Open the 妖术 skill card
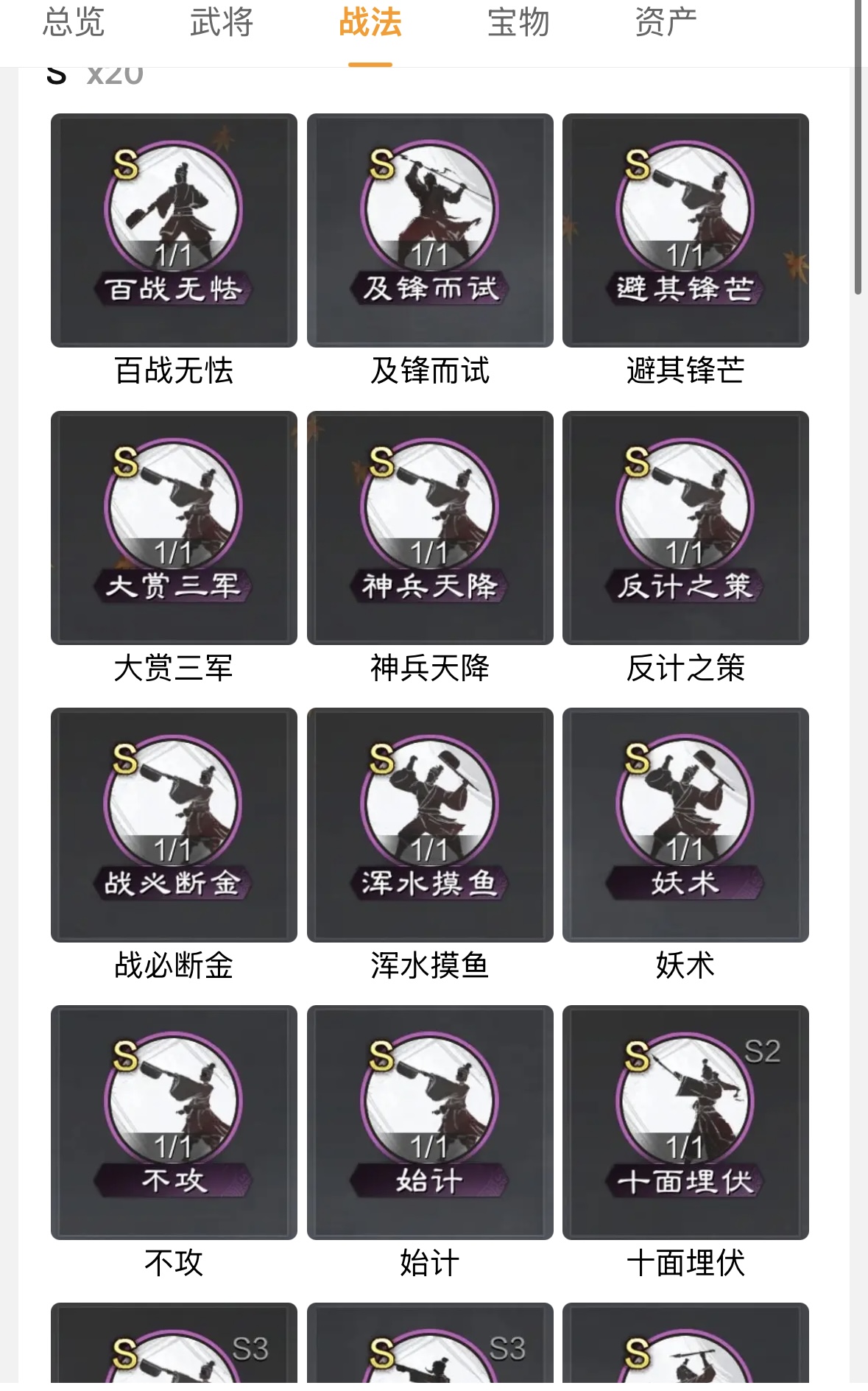 [685, 825]
